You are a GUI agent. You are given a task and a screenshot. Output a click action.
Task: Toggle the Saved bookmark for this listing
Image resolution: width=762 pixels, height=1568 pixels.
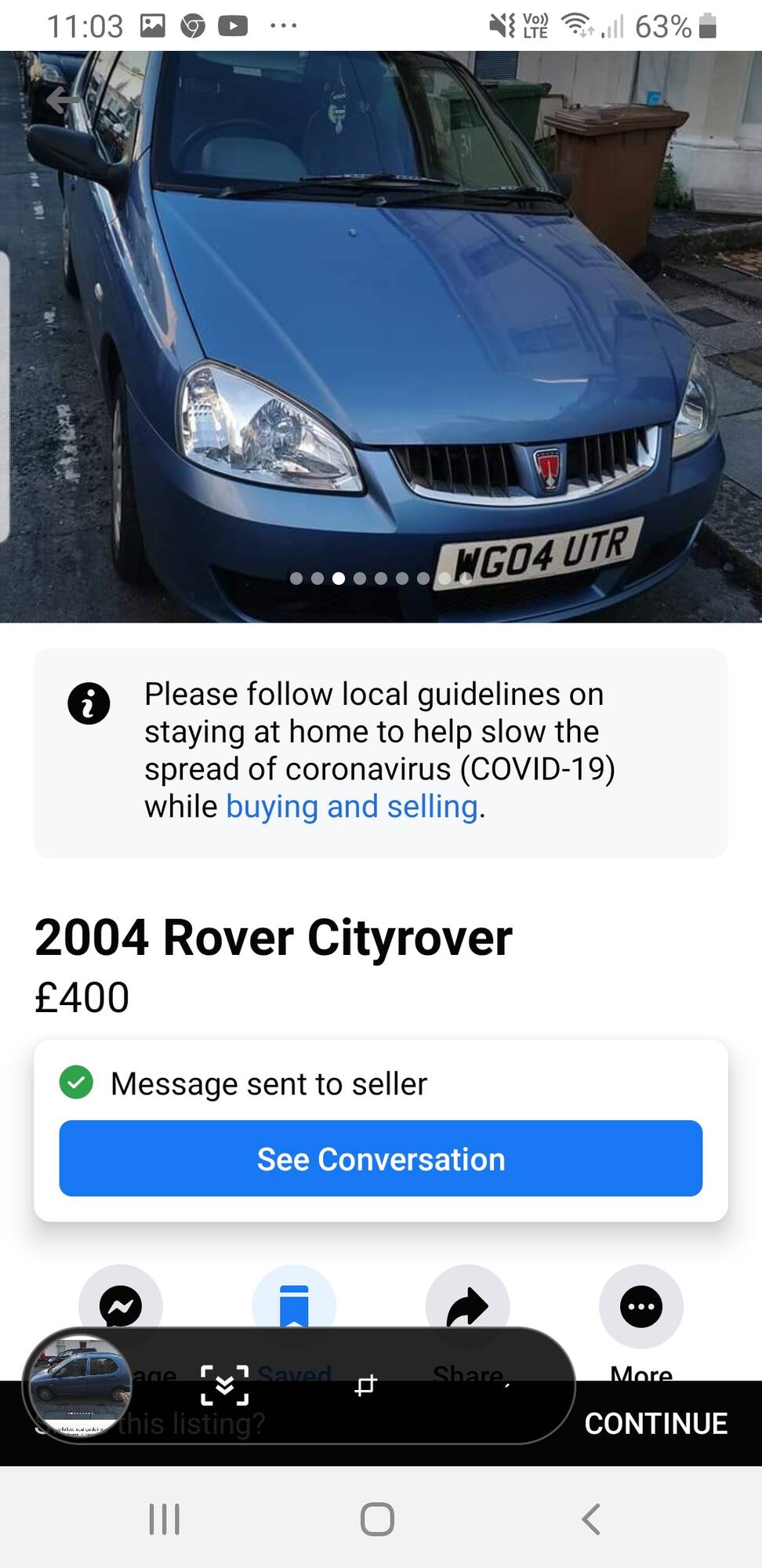294,1306
